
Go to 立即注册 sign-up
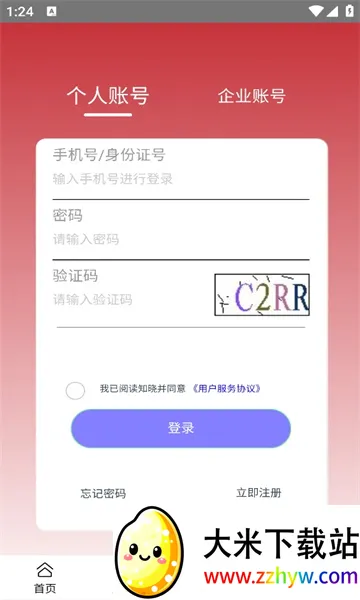tap(259, 492)
